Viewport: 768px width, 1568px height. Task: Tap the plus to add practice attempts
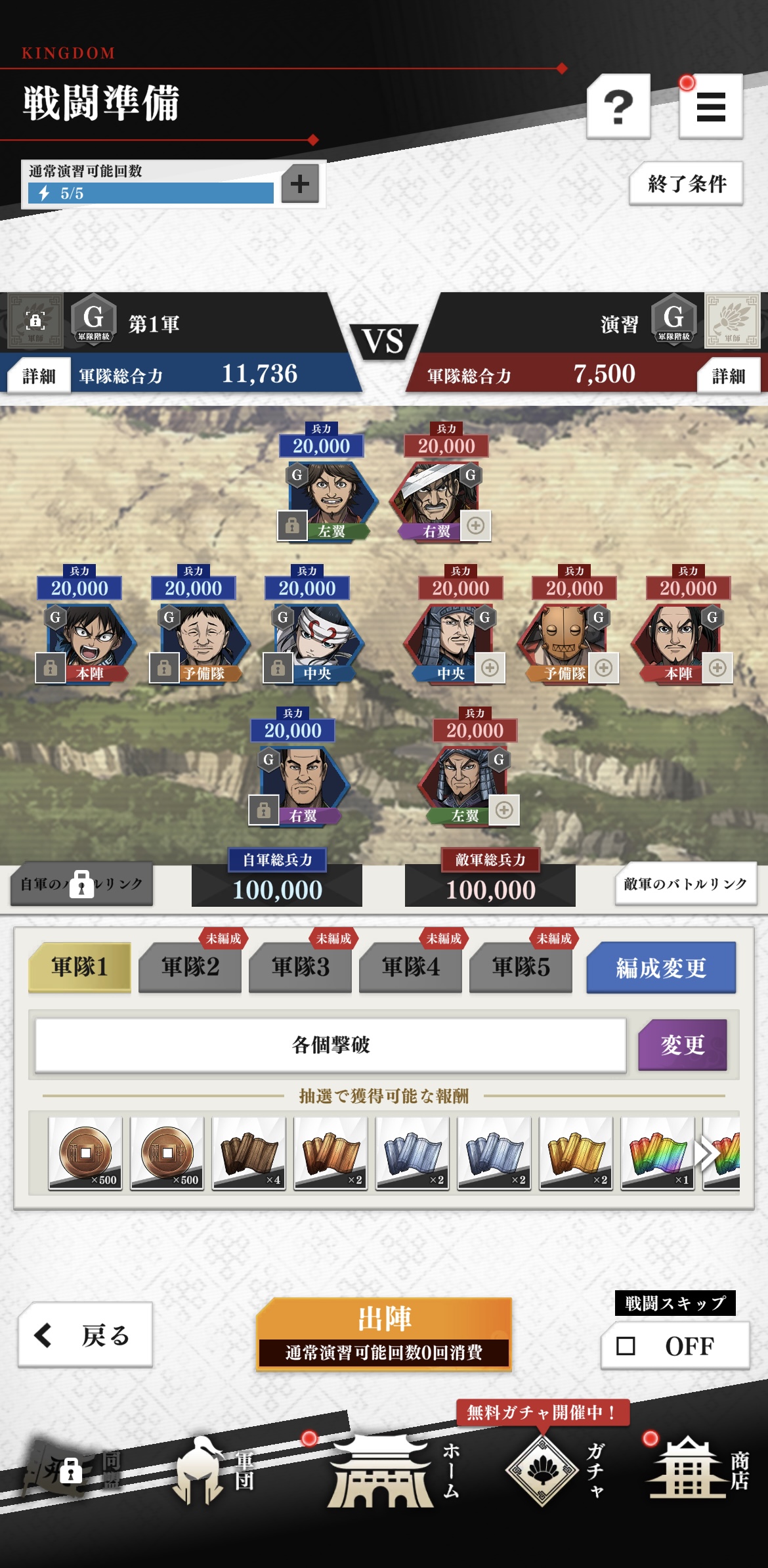pos(300,184)
